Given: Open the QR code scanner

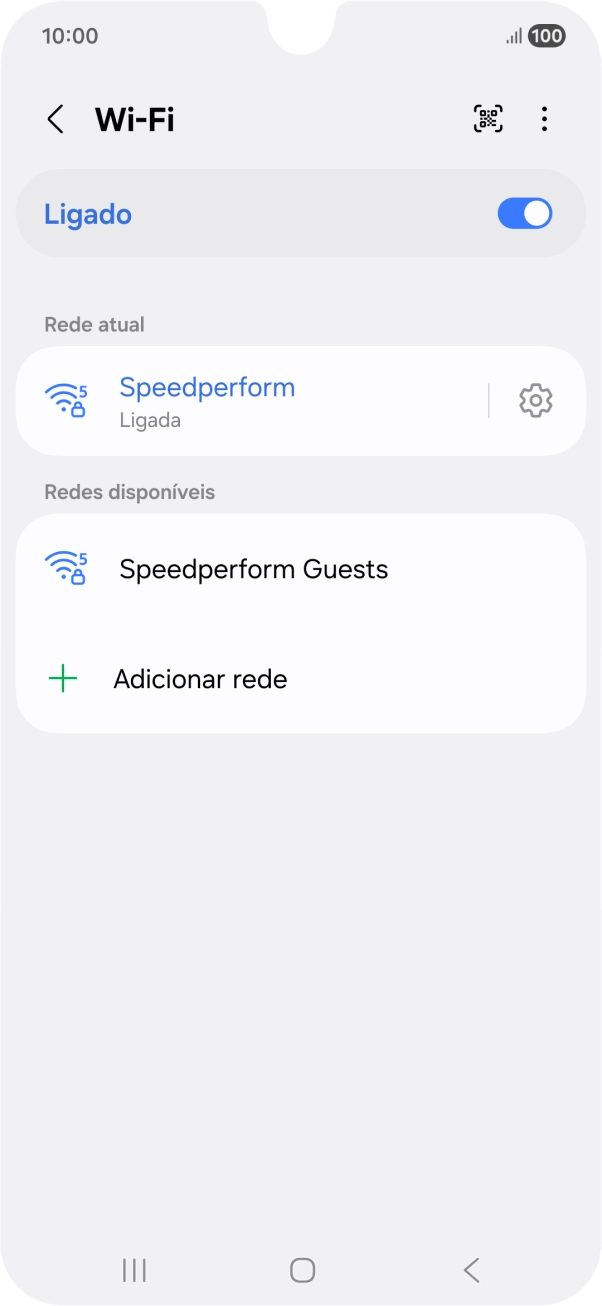Looking at the screenshot, I should pos(488,120).
